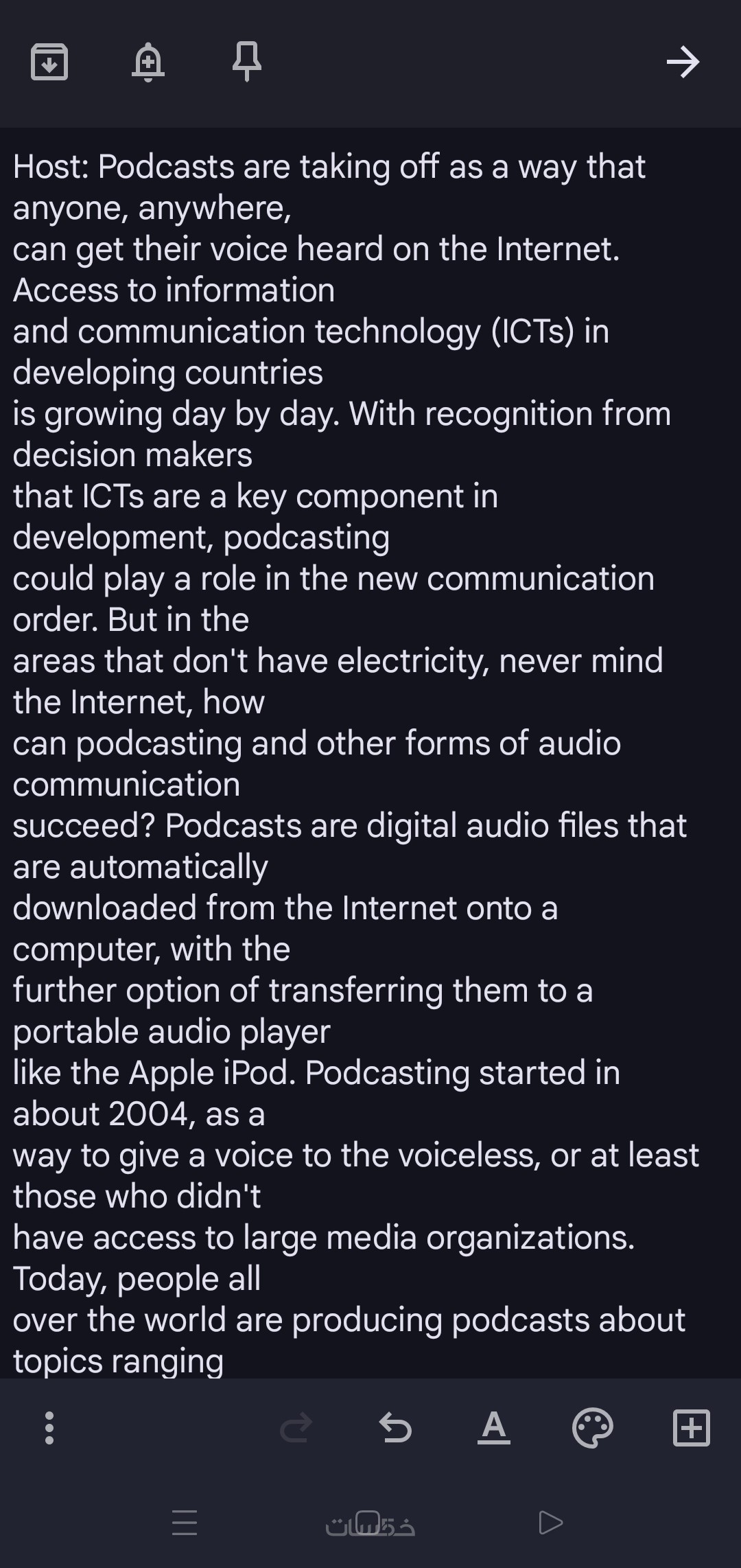Add a reminder with the bell icon
741x1568 pixels.
click(148, 62)
